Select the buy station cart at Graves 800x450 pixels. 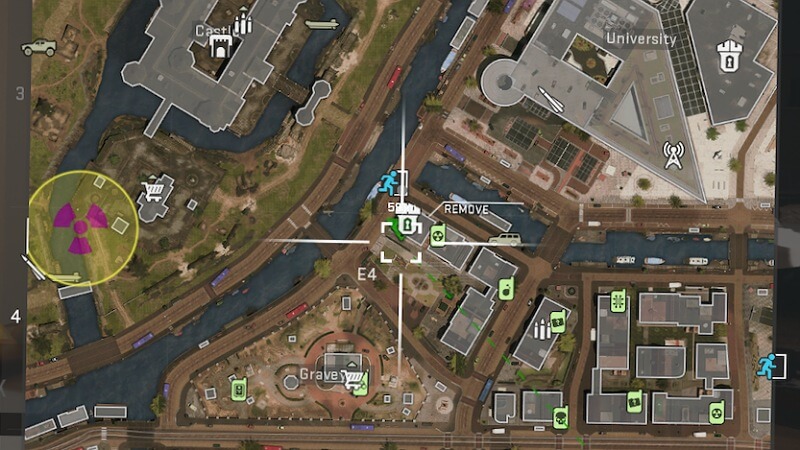click(x=355, y=380)
